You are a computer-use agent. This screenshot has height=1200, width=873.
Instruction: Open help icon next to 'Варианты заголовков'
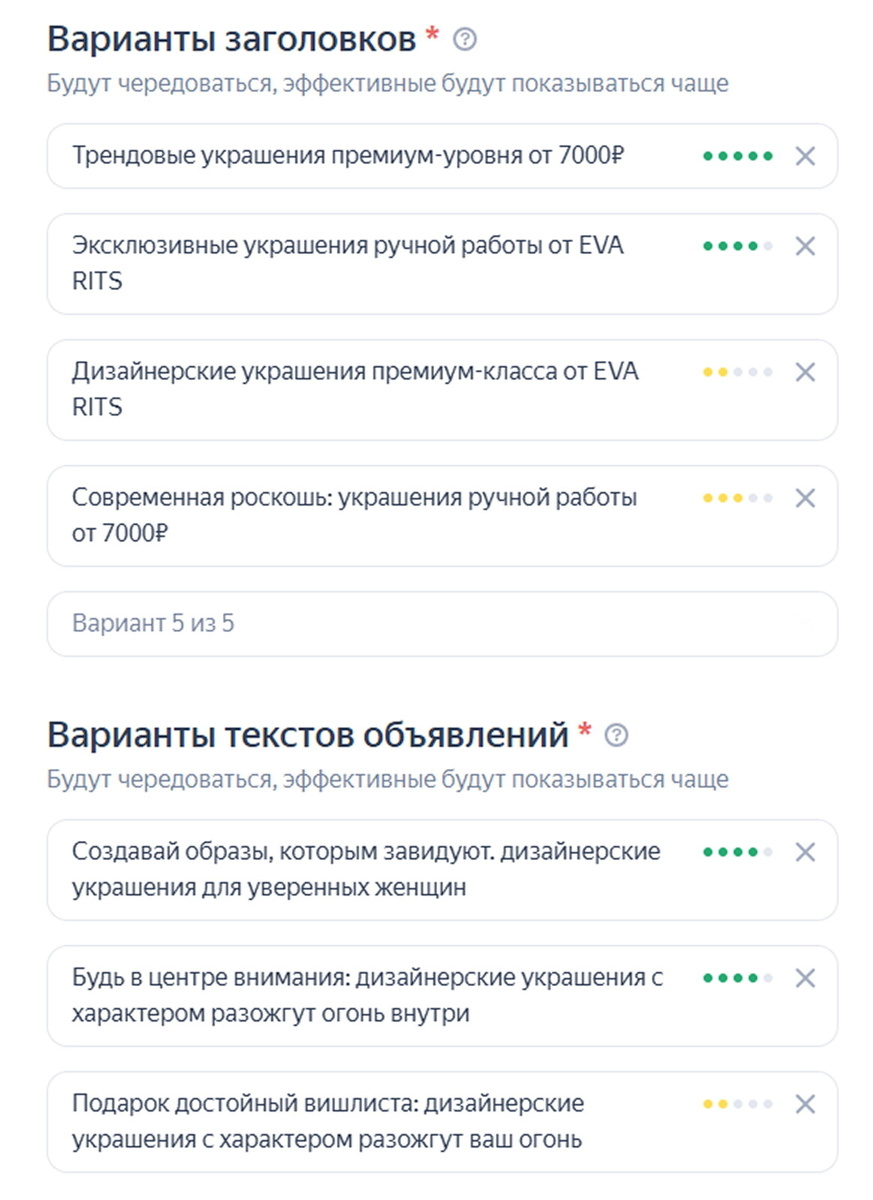point(465,40)
